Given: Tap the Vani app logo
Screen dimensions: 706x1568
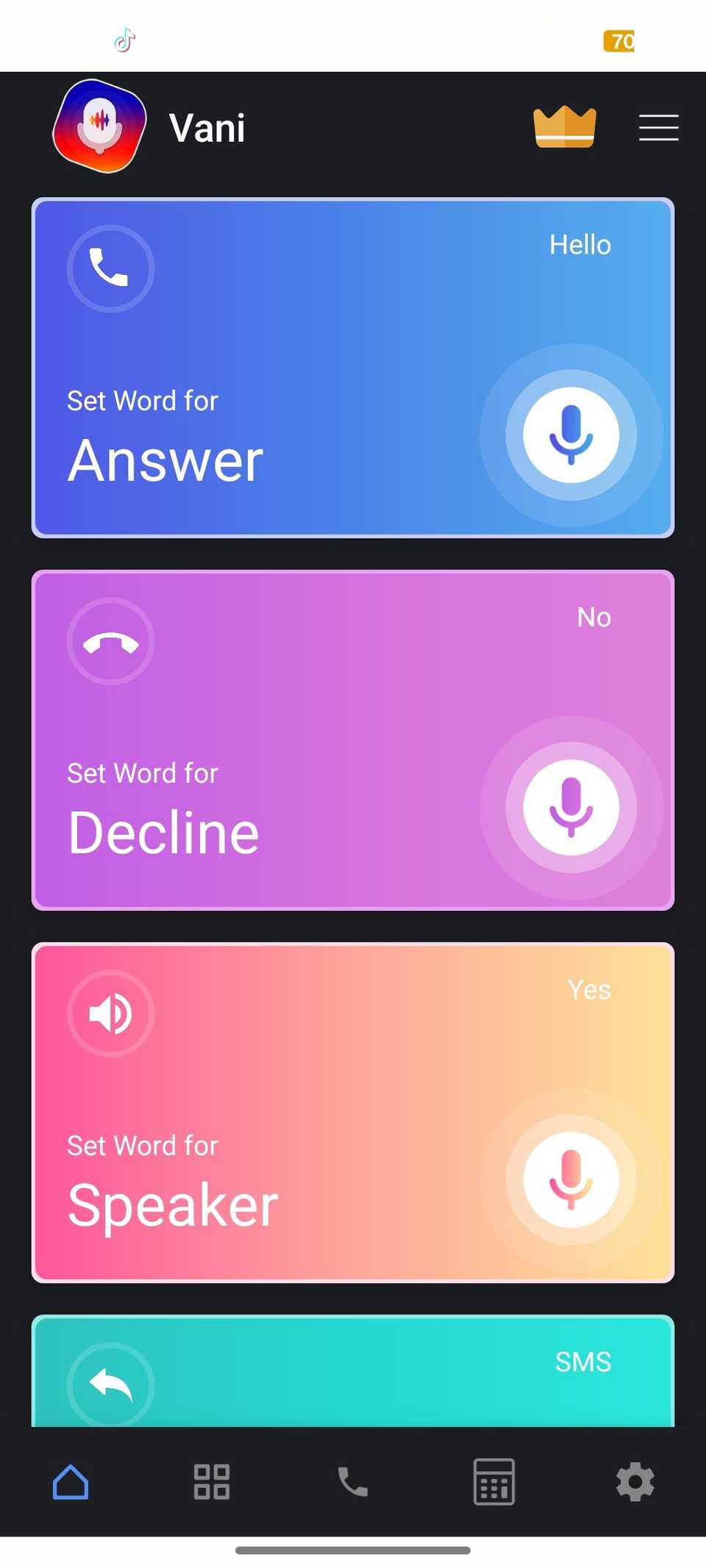Looking at the screenshot, I should tap(99, 126).
